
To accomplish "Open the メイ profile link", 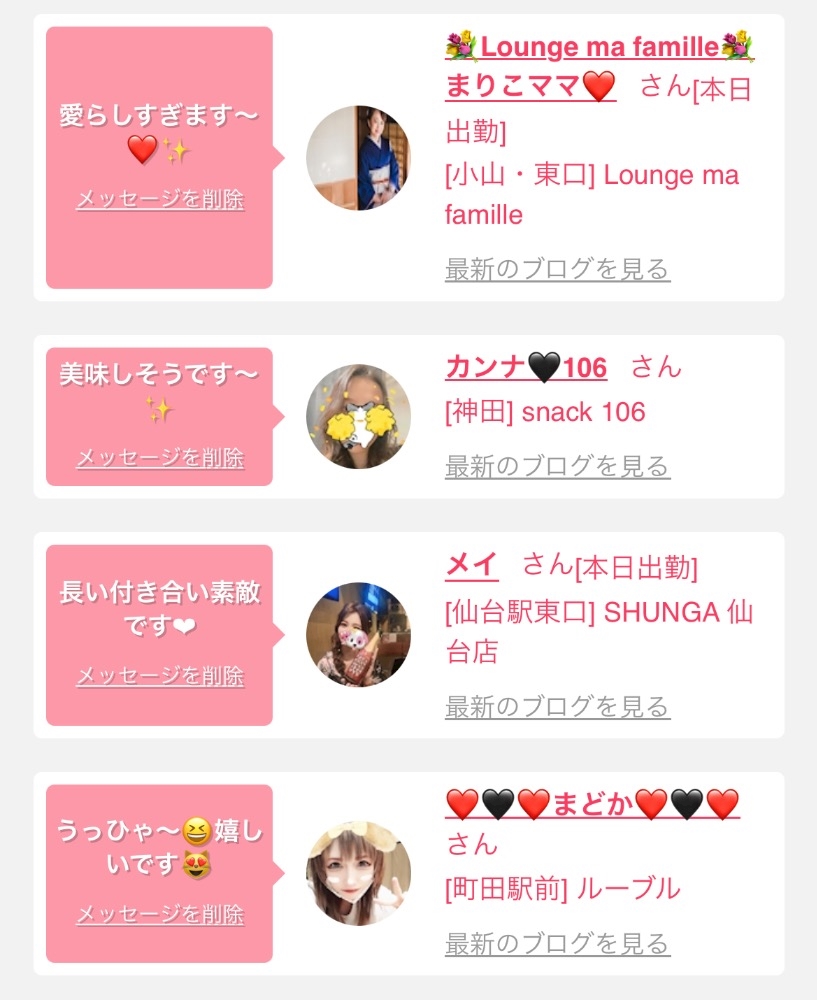I will tap(471, 566).
